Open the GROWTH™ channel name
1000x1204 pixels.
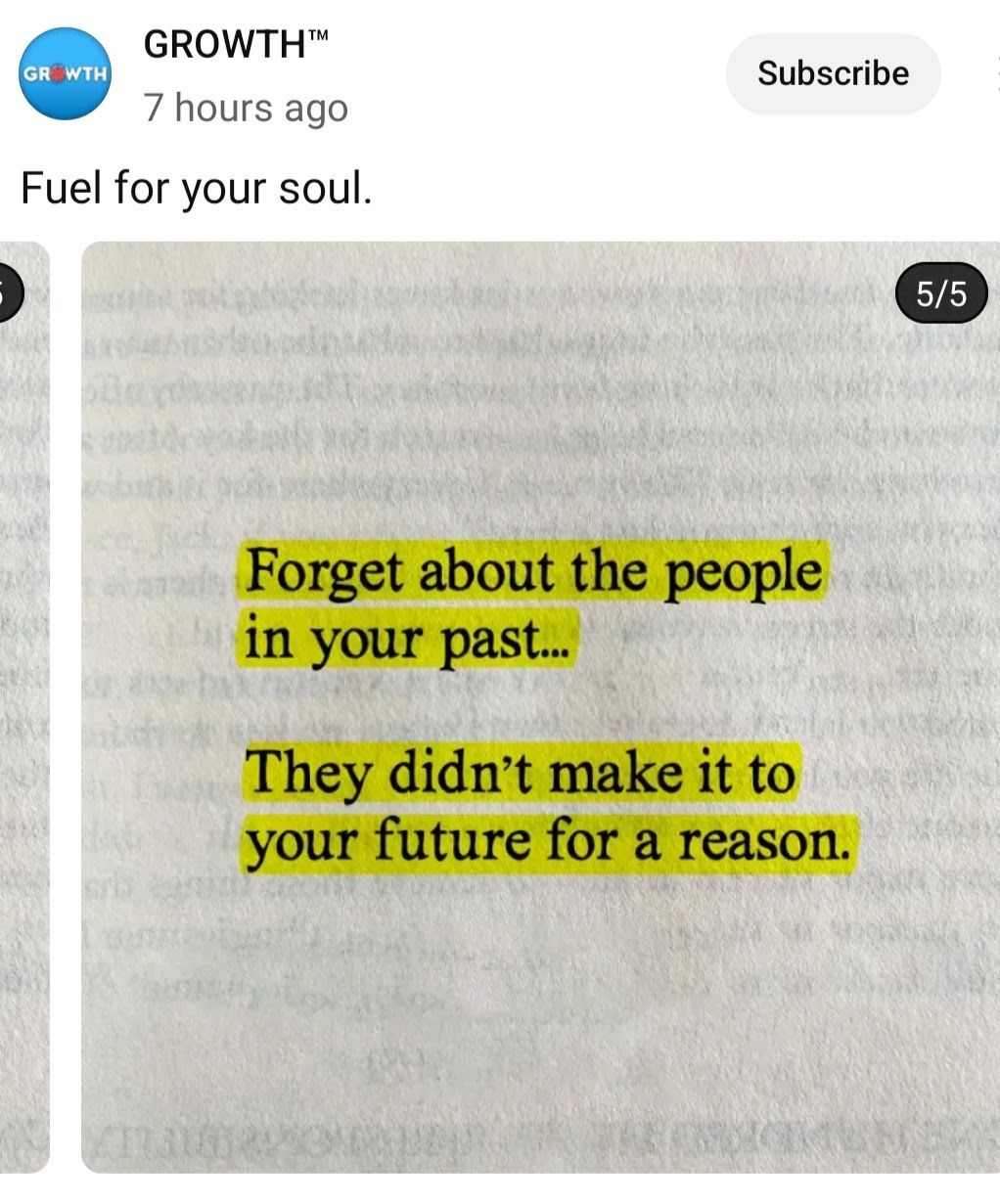235,45
